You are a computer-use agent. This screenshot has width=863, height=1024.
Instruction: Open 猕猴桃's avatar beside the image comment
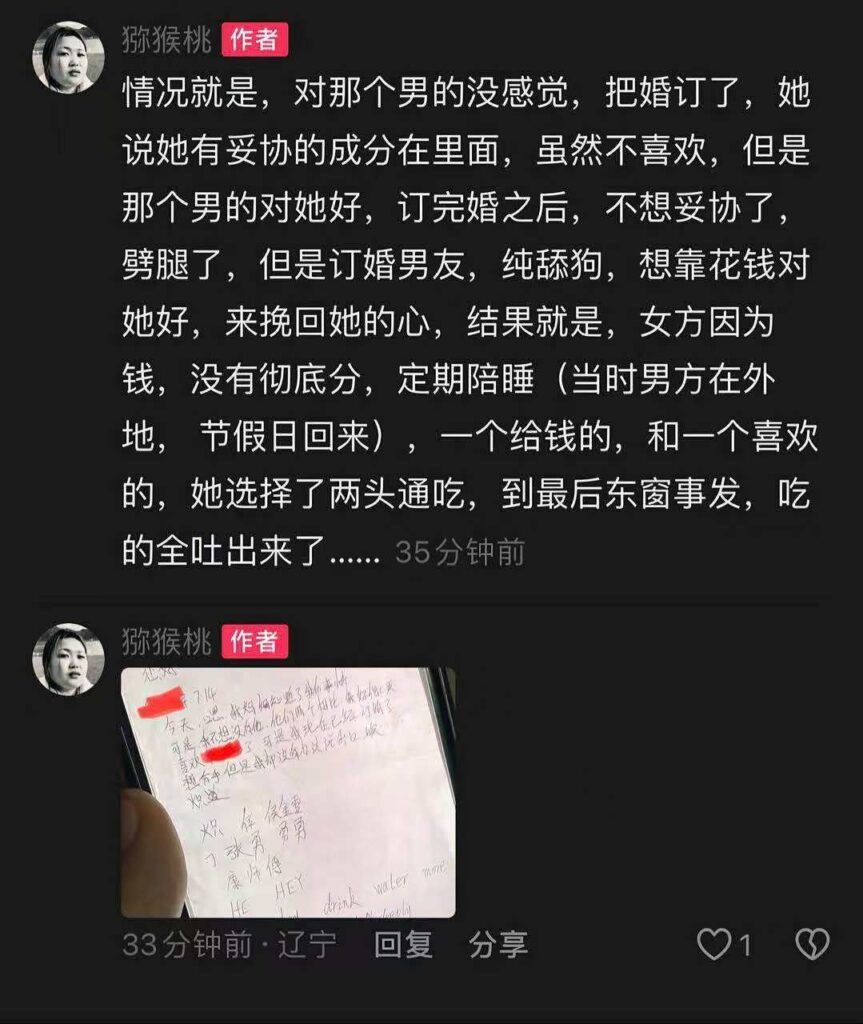68,659
